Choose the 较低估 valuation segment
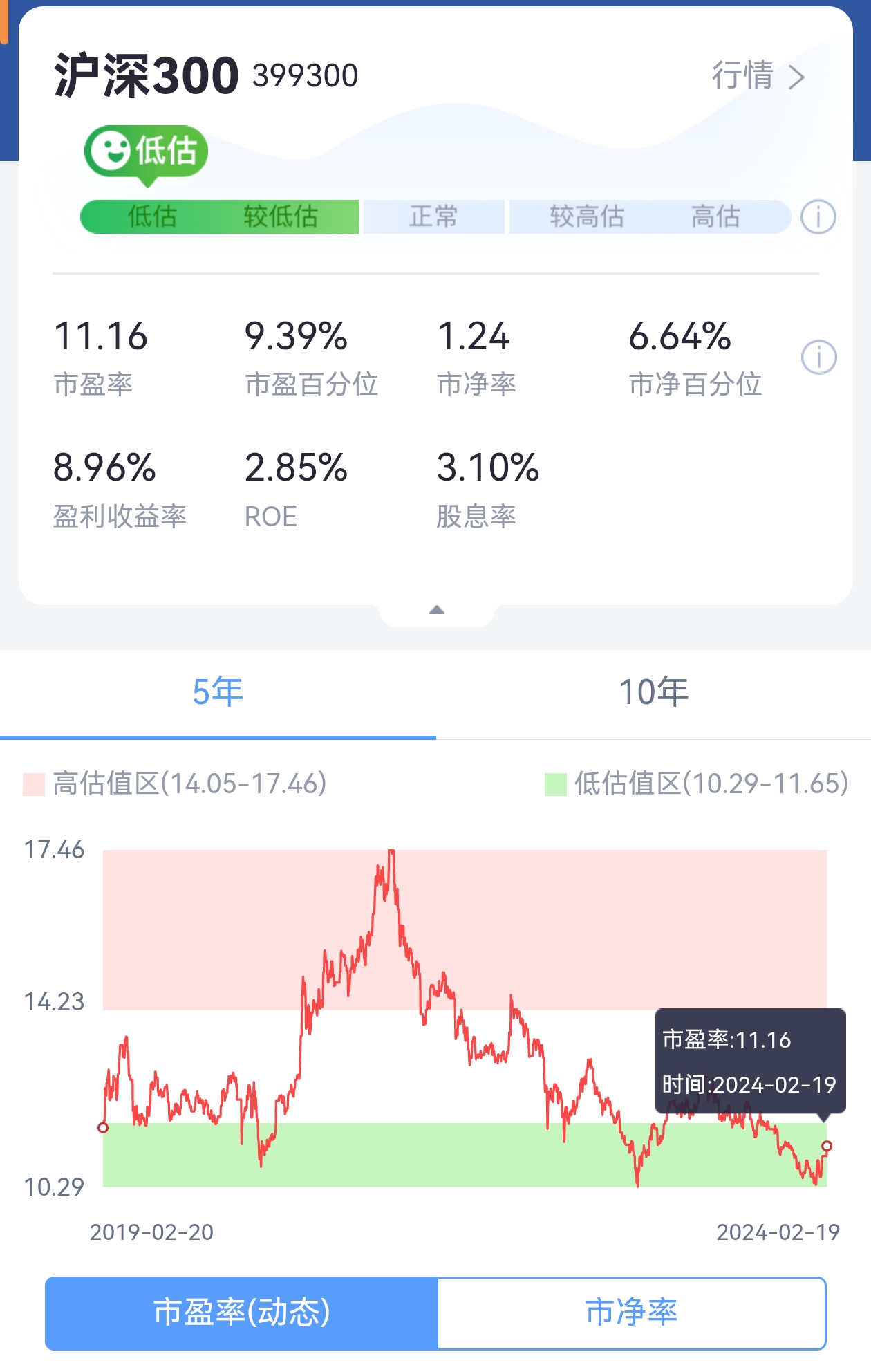Screen dimensions: 871x1372 (280, 216)
